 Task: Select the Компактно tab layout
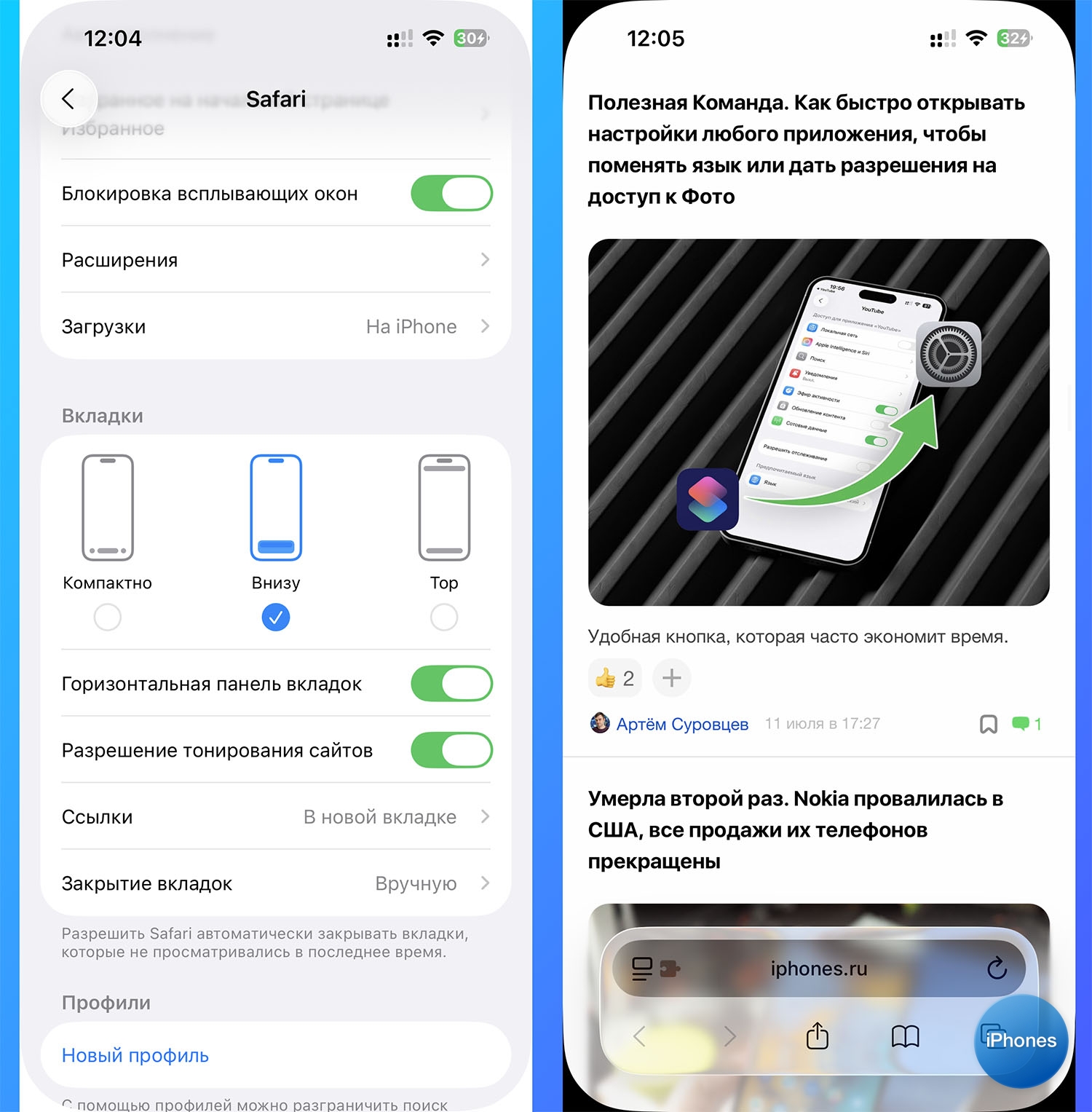point(107,617)
